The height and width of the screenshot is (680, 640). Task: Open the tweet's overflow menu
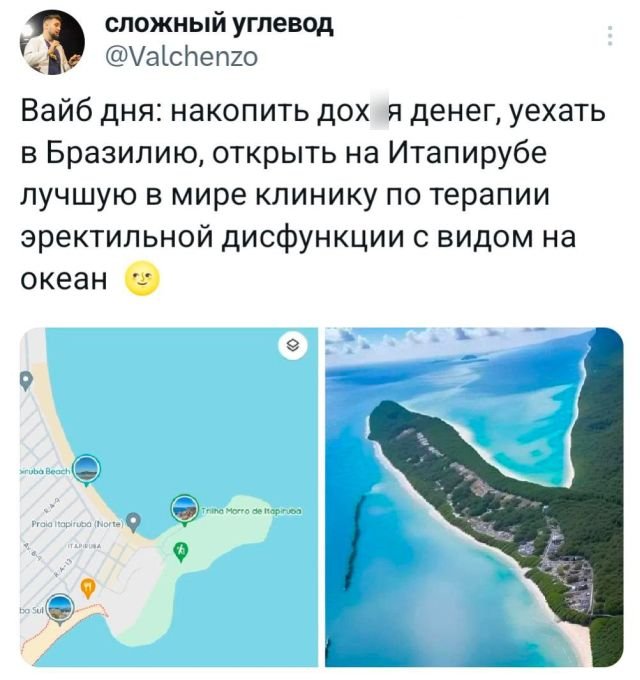[x=610, y=37]
